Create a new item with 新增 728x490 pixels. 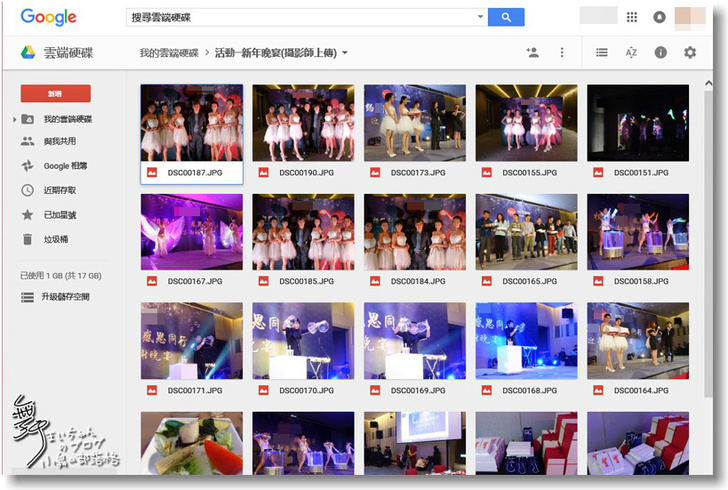[x=56, y=93]
